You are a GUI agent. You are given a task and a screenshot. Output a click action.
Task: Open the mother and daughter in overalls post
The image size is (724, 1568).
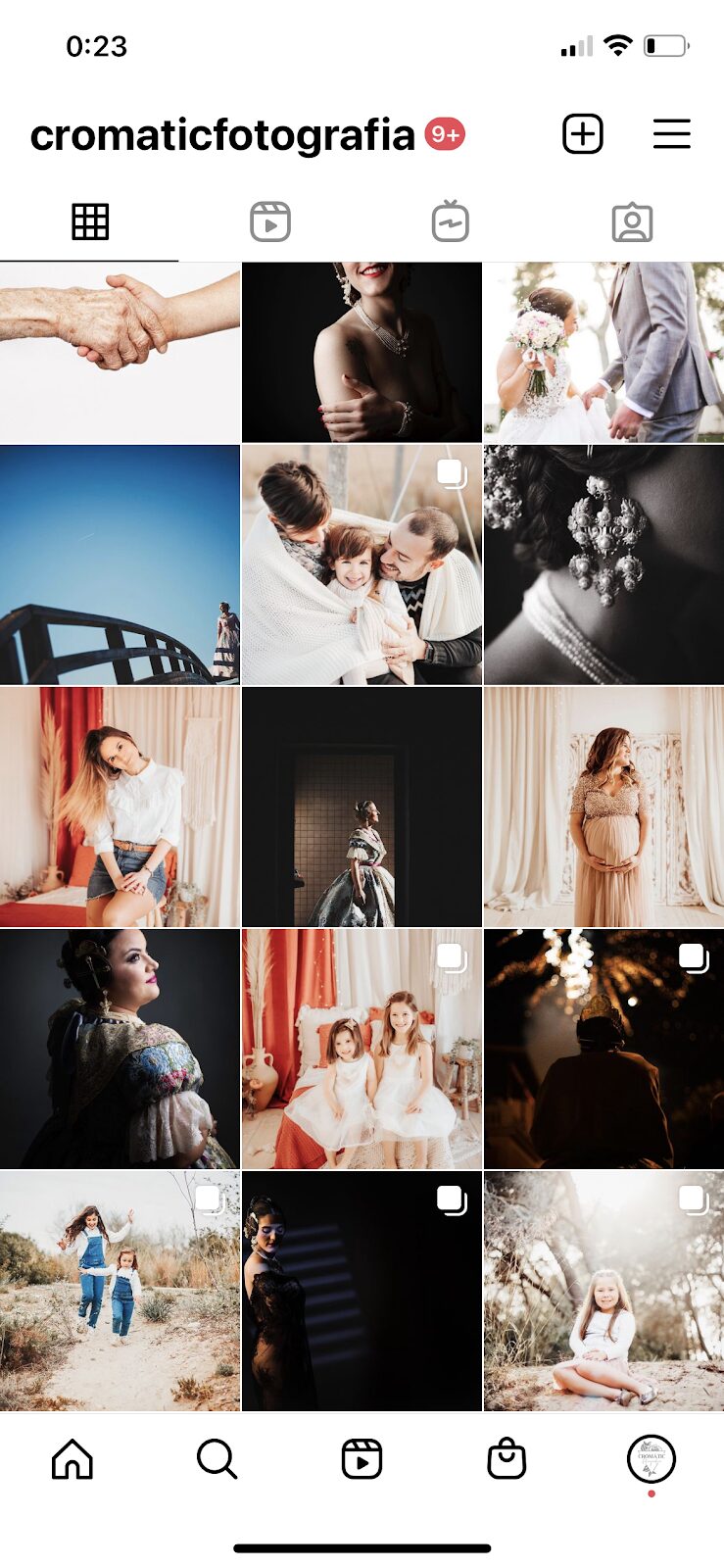[x=120, y=1291]
